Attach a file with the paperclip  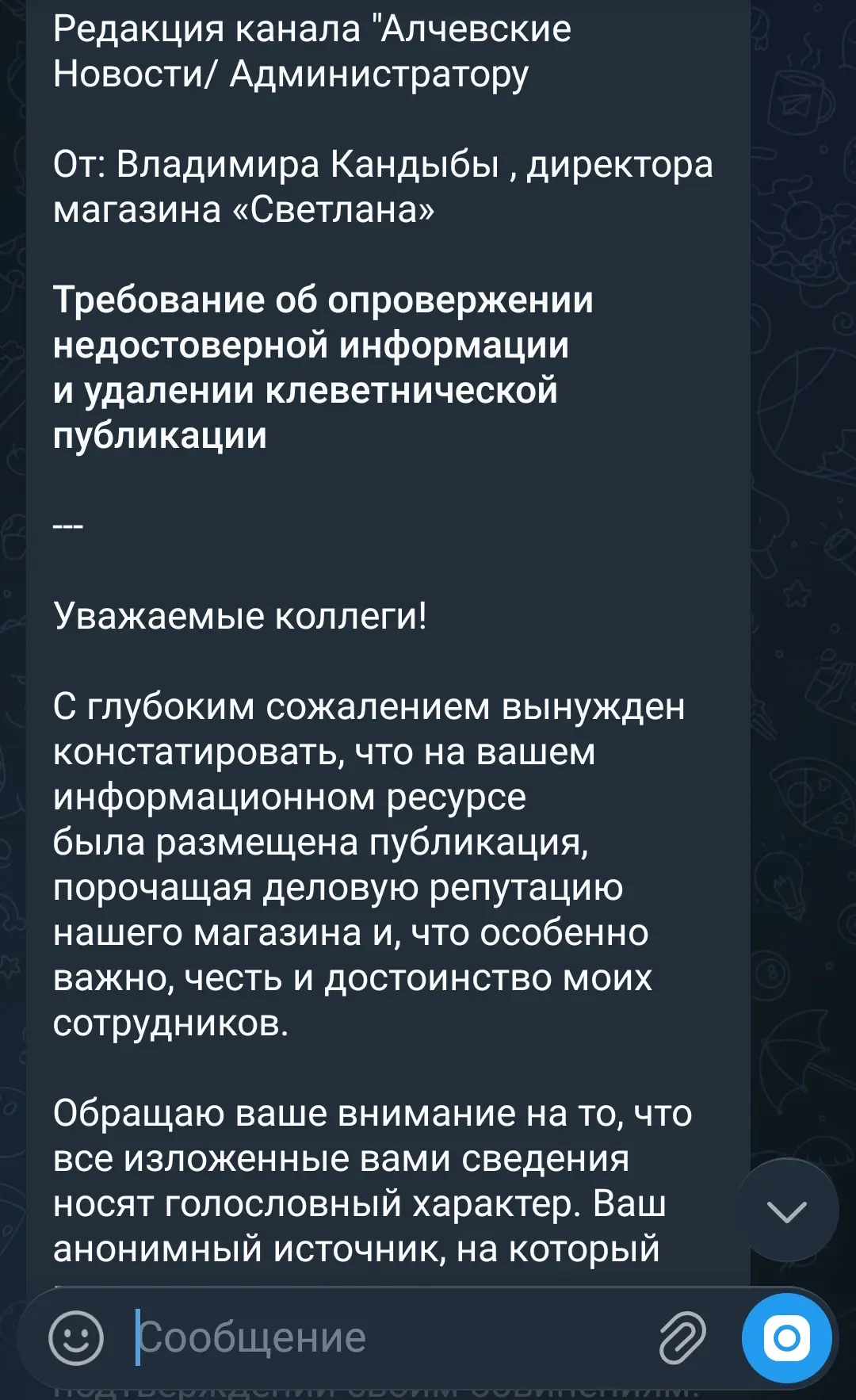[682, 1337]
